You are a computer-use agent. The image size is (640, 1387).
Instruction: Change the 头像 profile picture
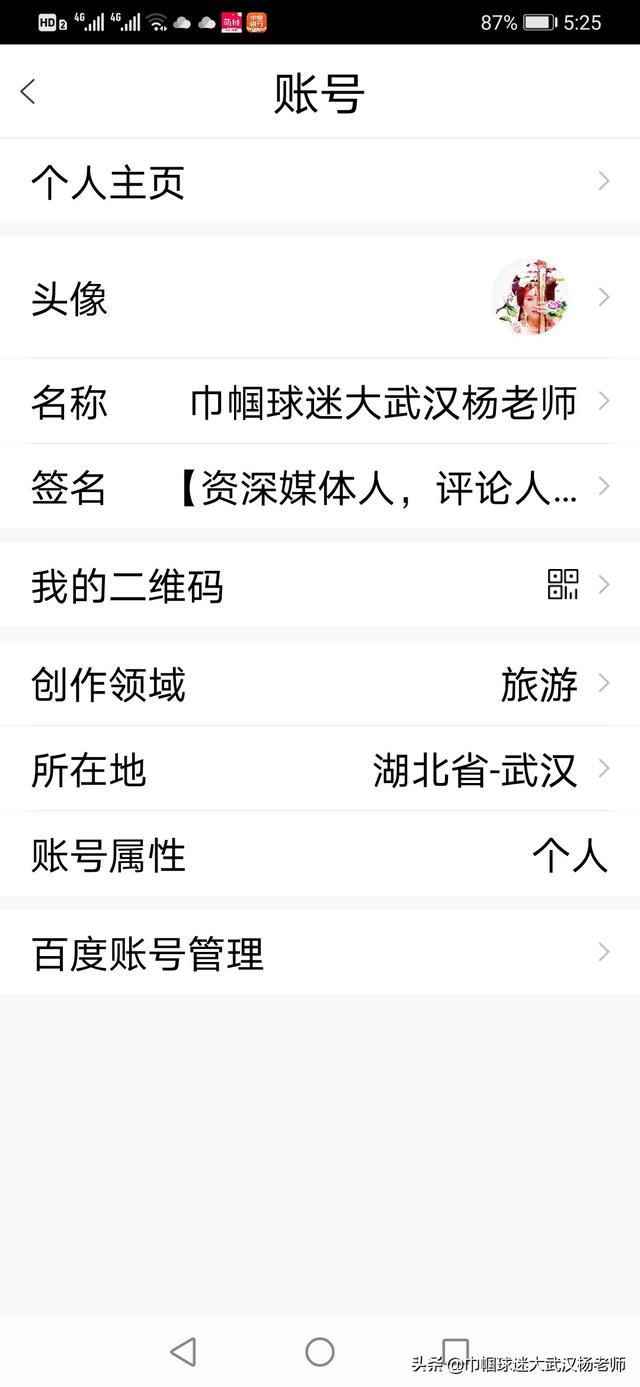[320, 299]
